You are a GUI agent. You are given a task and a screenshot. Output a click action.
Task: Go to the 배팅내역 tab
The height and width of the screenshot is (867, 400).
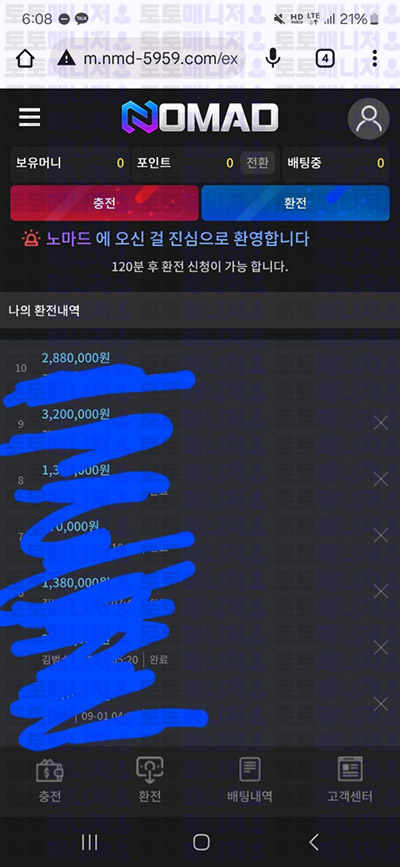[x=250, y=780]
